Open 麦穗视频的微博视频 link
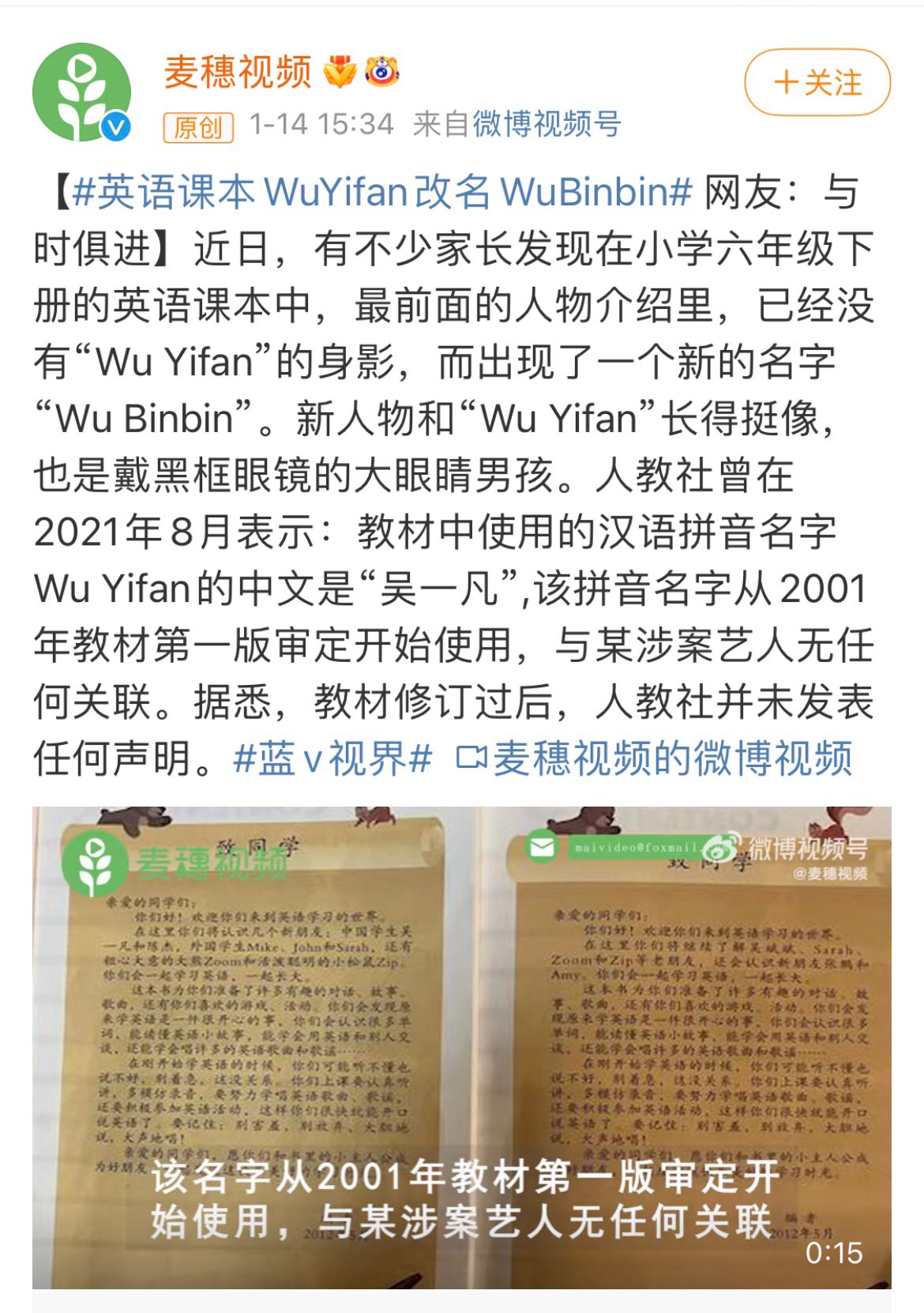This screenshot has height=1313, width=924. pyautogui.click(x=655, y=758)
